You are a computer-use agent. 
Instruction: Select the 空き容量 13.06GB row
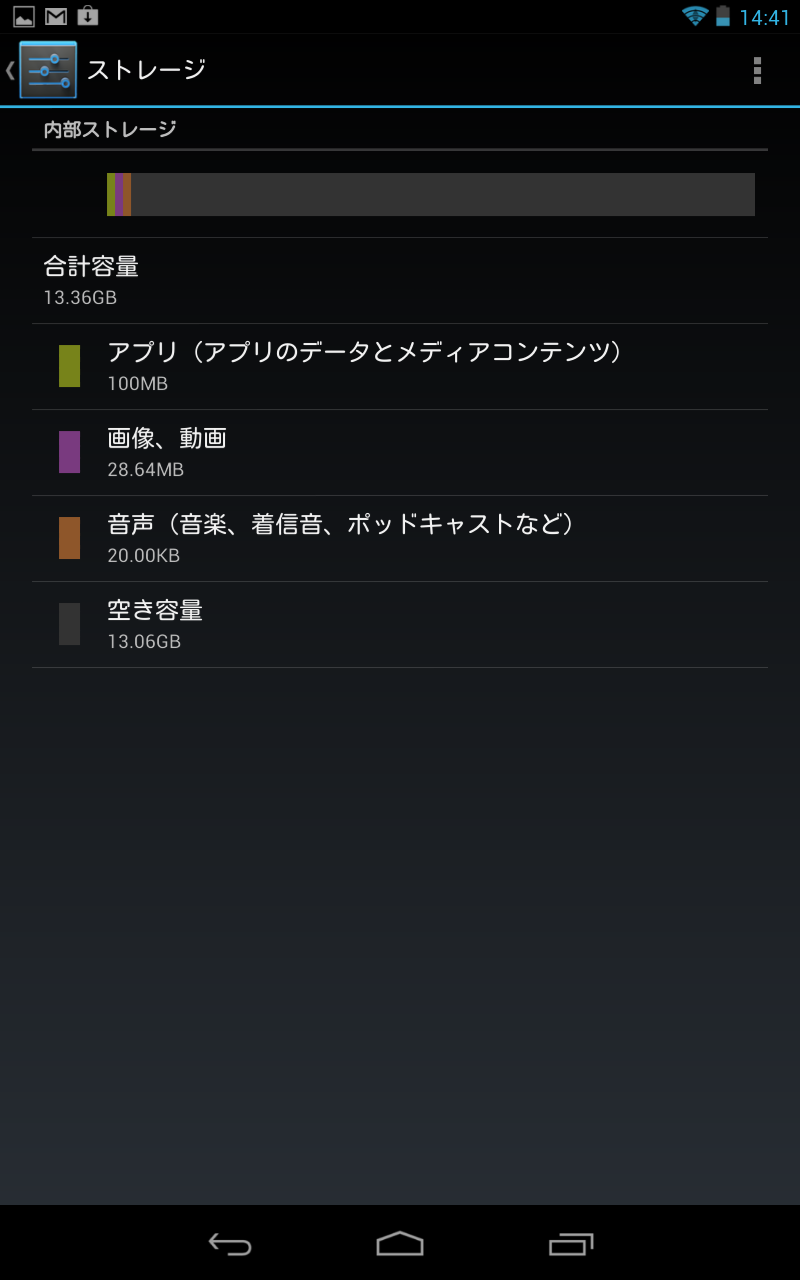pyautogui.click(x=400, y=625)
